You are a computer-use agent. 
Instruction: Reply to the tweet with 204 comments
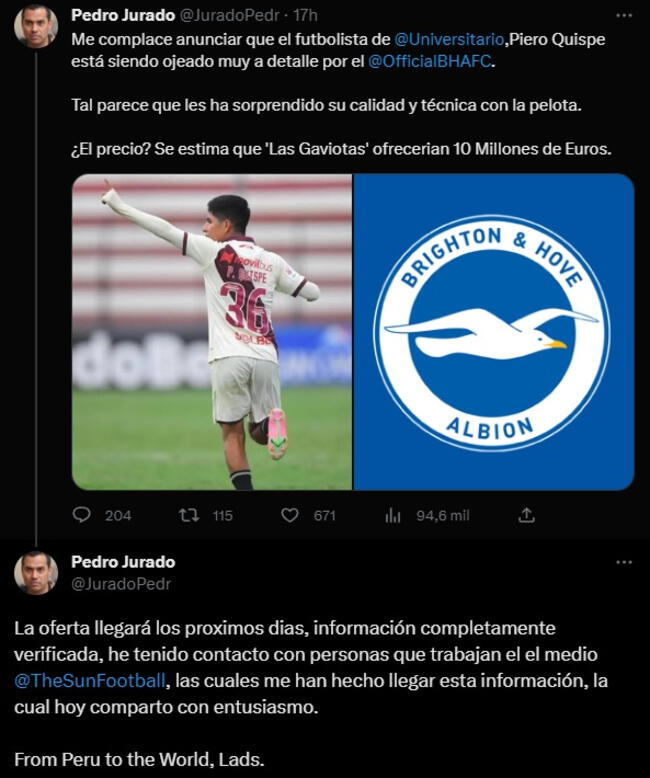[82, 515]
